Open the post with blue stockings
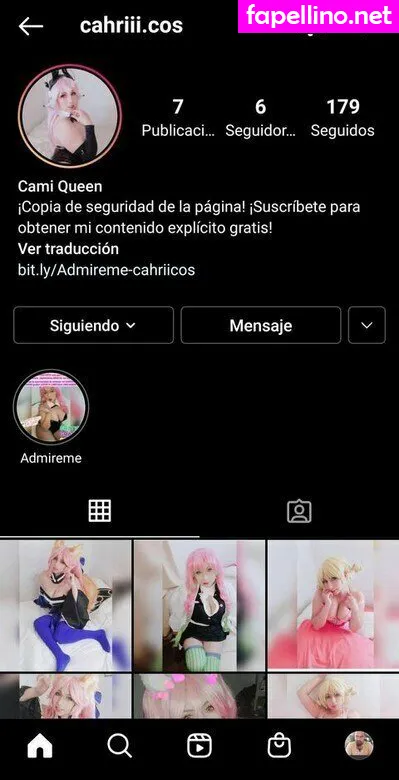 [x=66, y=605]
